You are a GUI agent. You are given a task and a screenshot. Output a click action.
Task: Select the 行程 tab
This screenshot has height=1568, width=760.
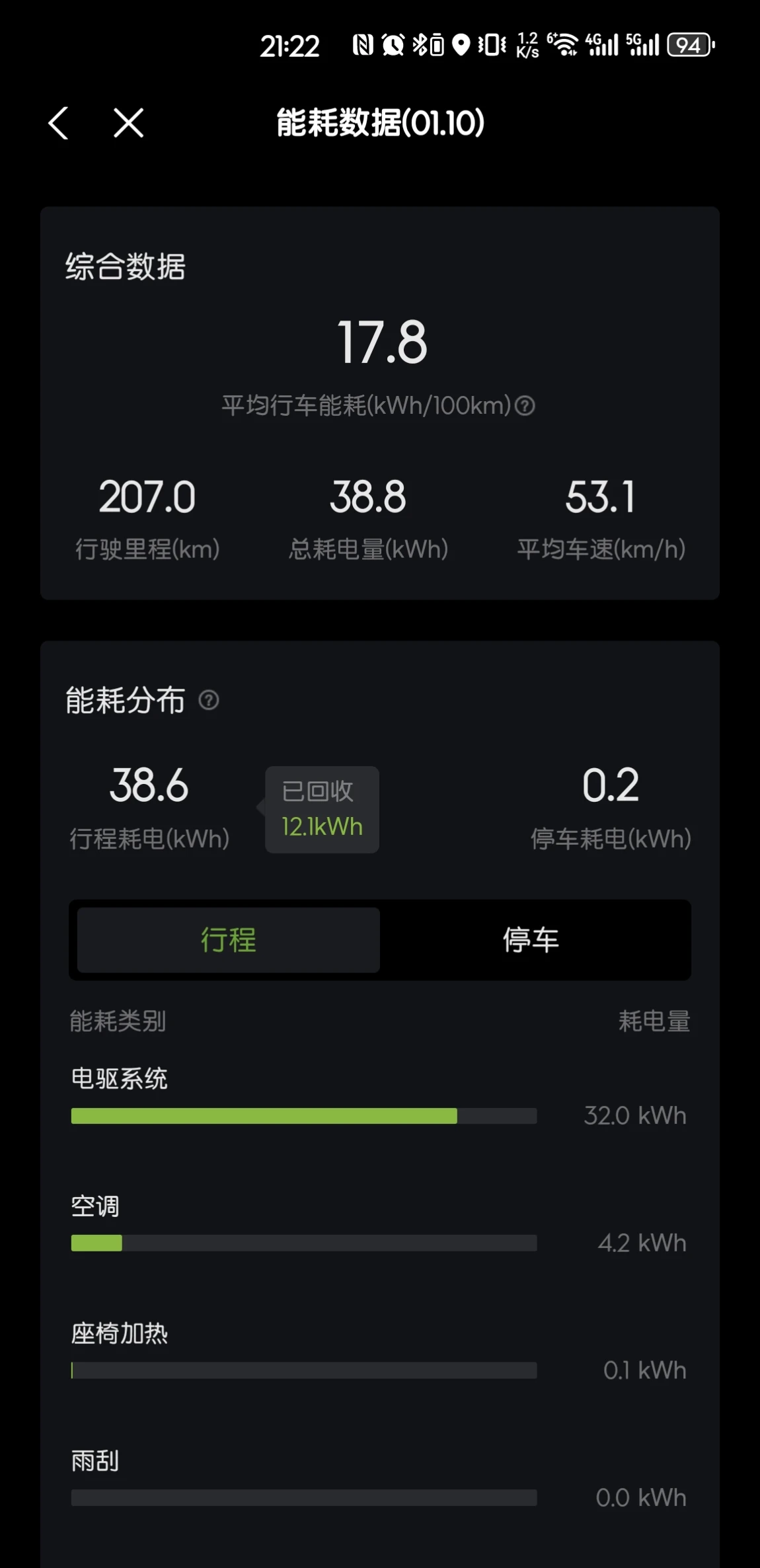point(229,939)
